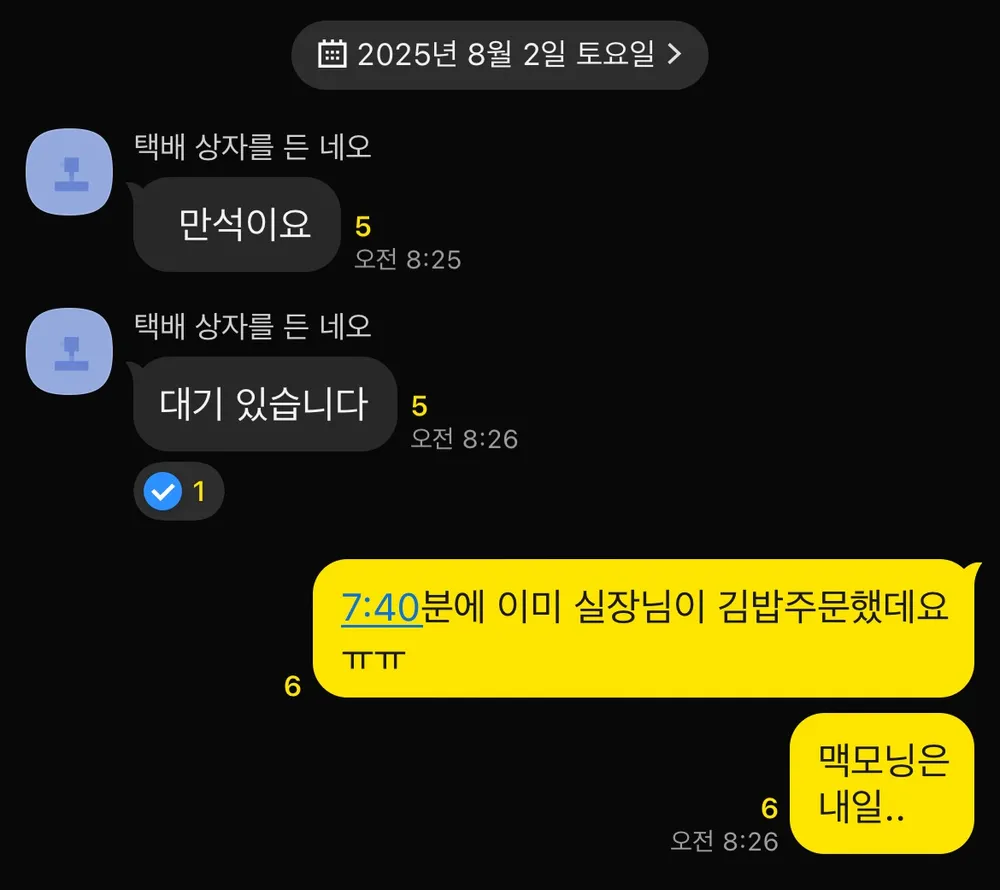Tap the check reaction under 대기 있습니다

(177, 492)
